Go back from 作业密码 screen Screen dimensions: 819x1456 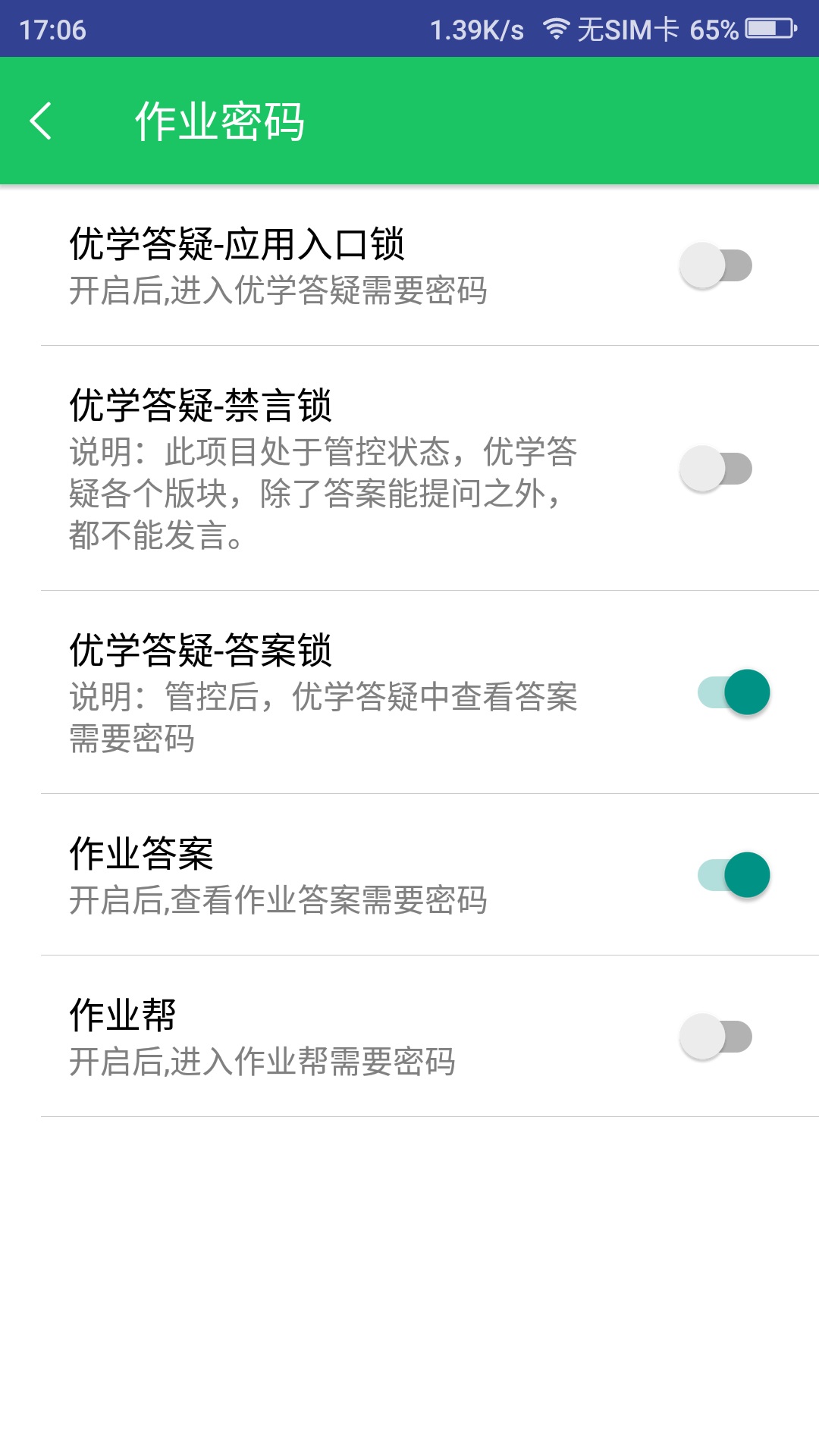[41, 121]
